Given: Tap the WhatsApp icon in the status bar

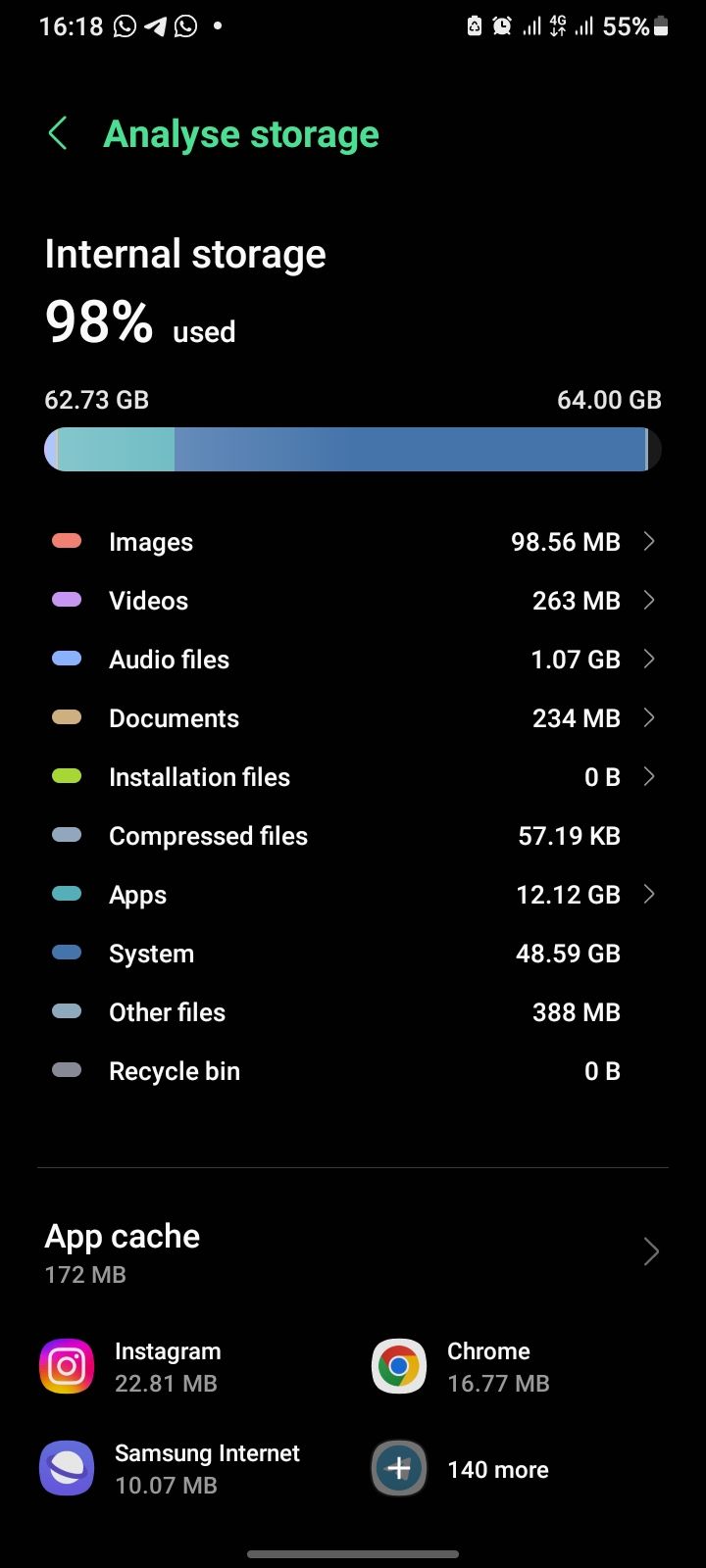Looking at the screenshot, I should click(x=123, y=25).
